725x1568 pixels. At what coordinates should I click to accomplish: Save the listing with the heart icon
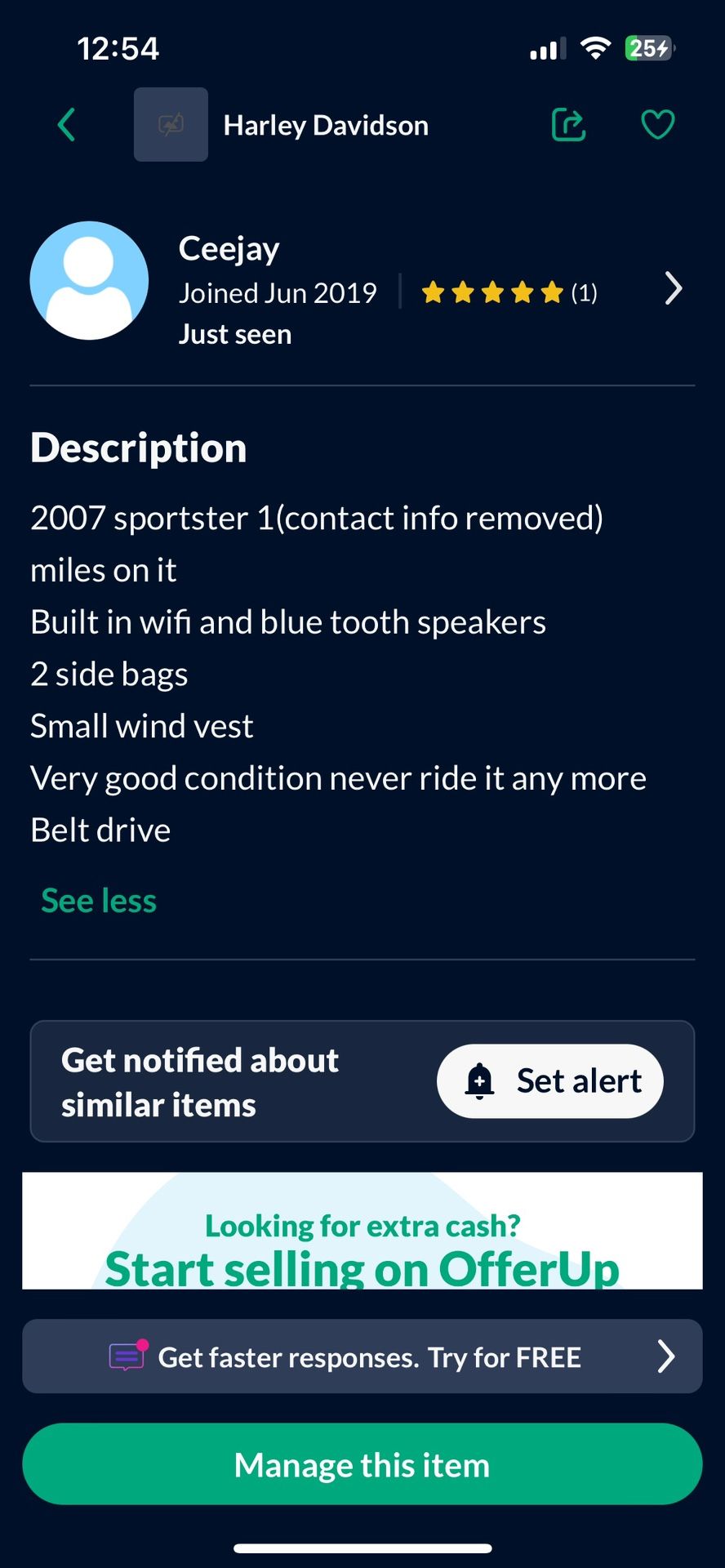pos(657,125)
